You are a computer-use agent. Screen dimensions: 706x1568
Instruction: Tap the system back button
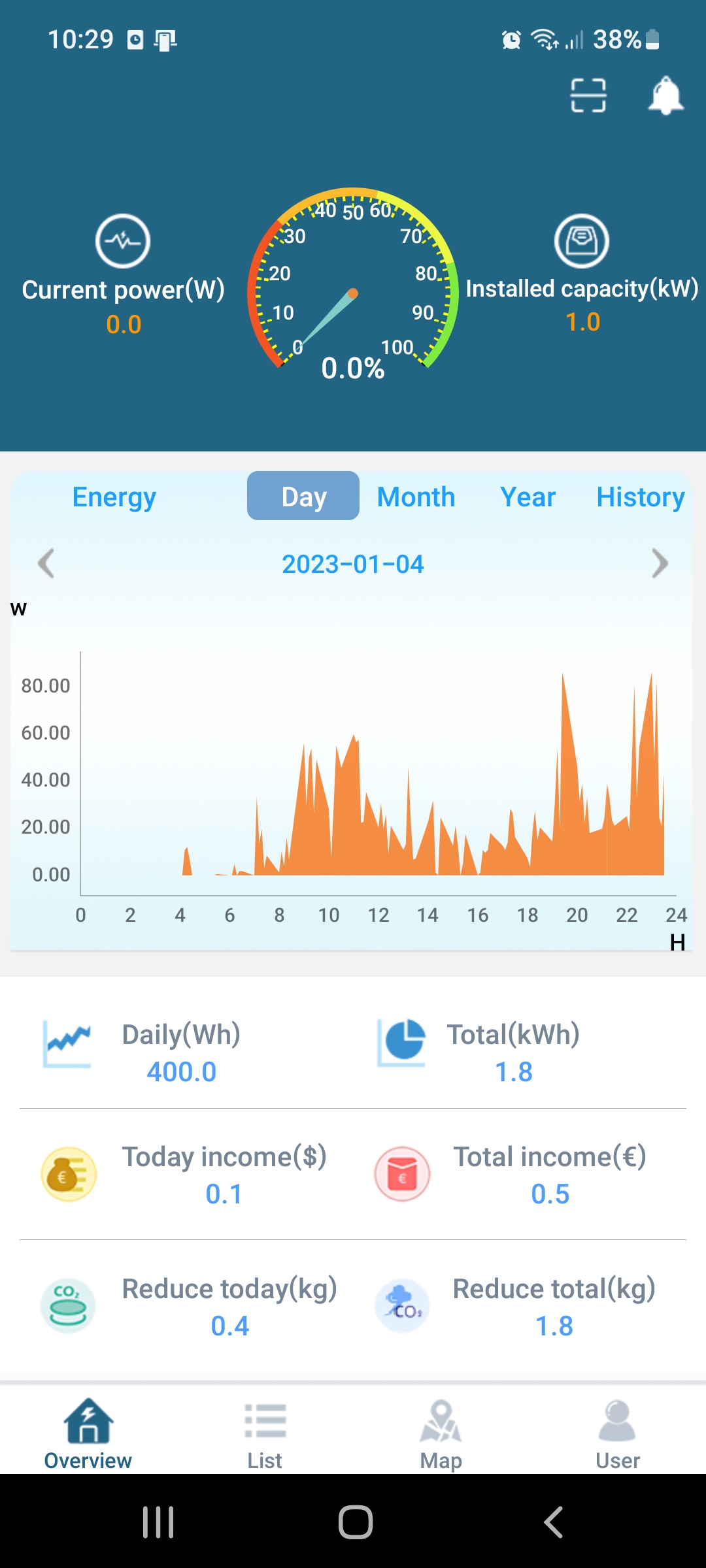(x=553, y=1522)
